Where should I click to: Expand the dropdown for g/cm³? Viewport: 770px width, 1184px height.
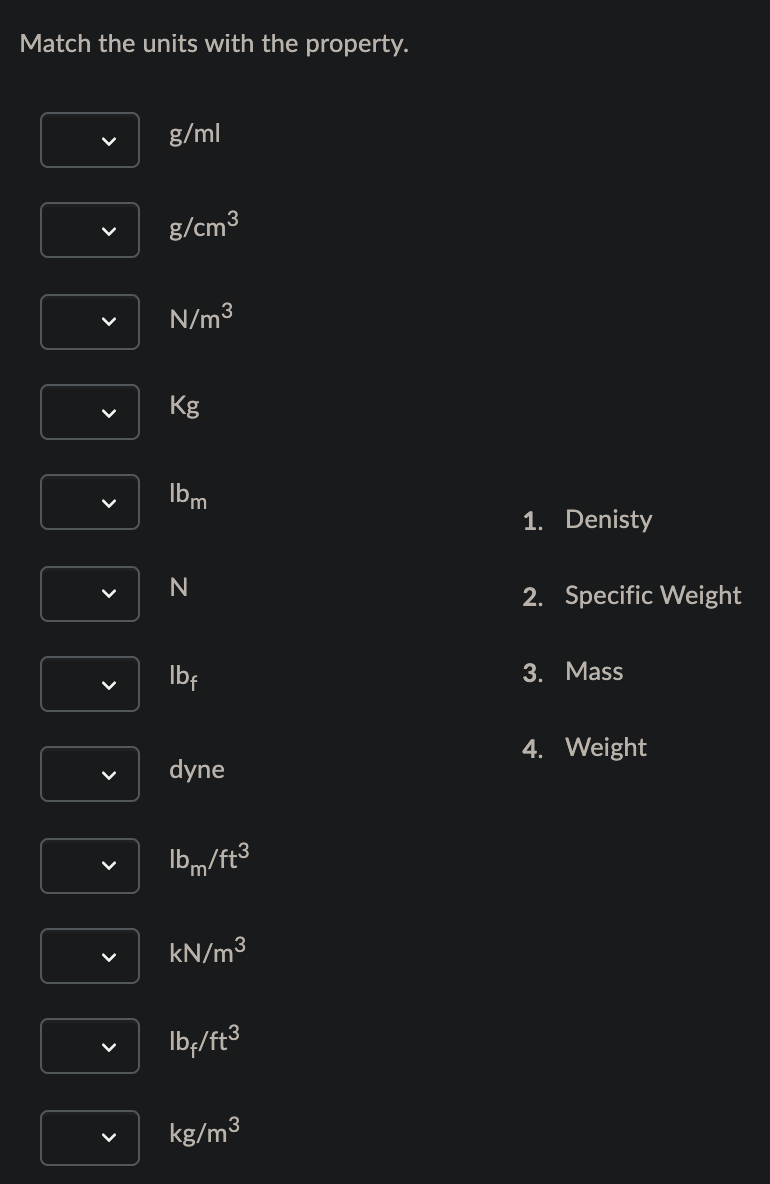[90, 231]
